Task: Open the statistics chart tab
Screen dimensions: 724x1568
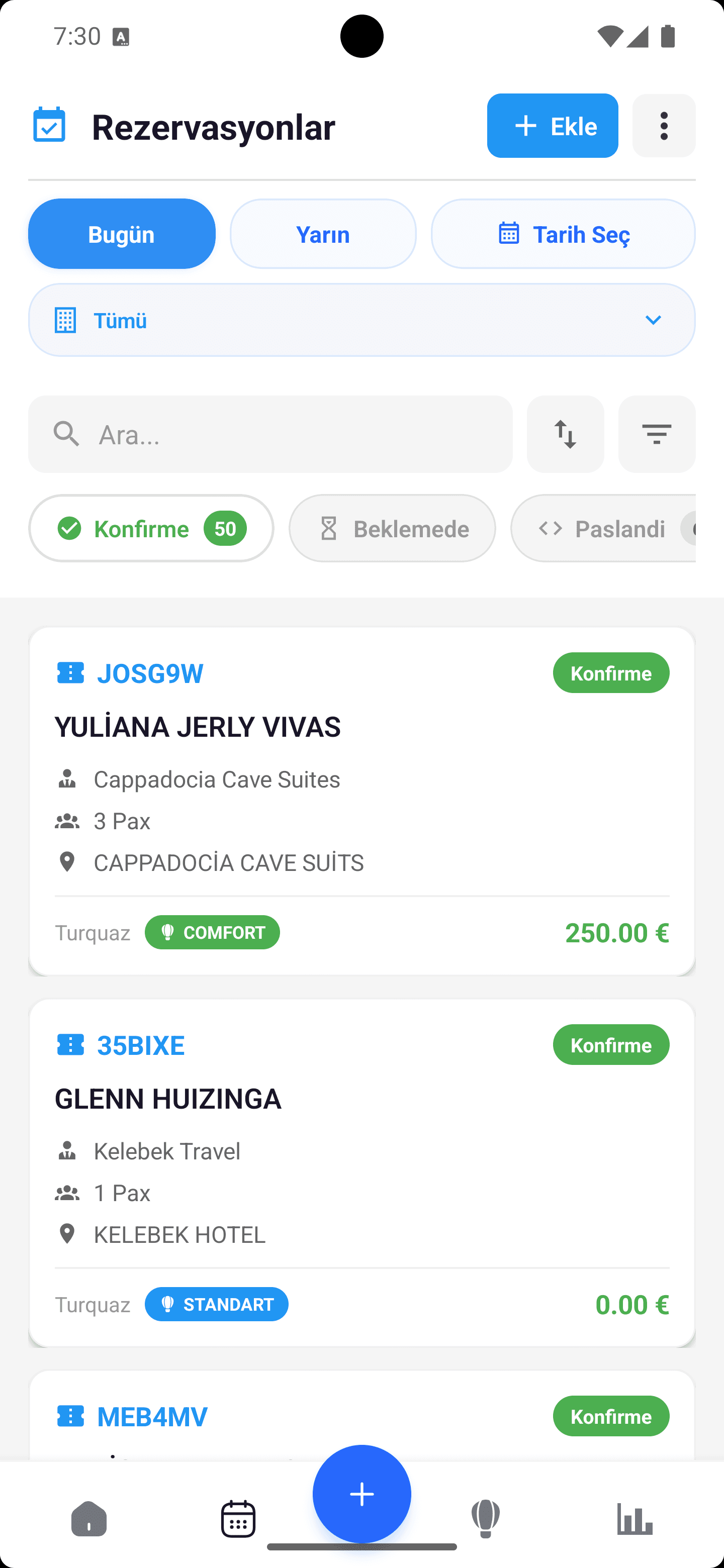Action: coord(635,1519)
